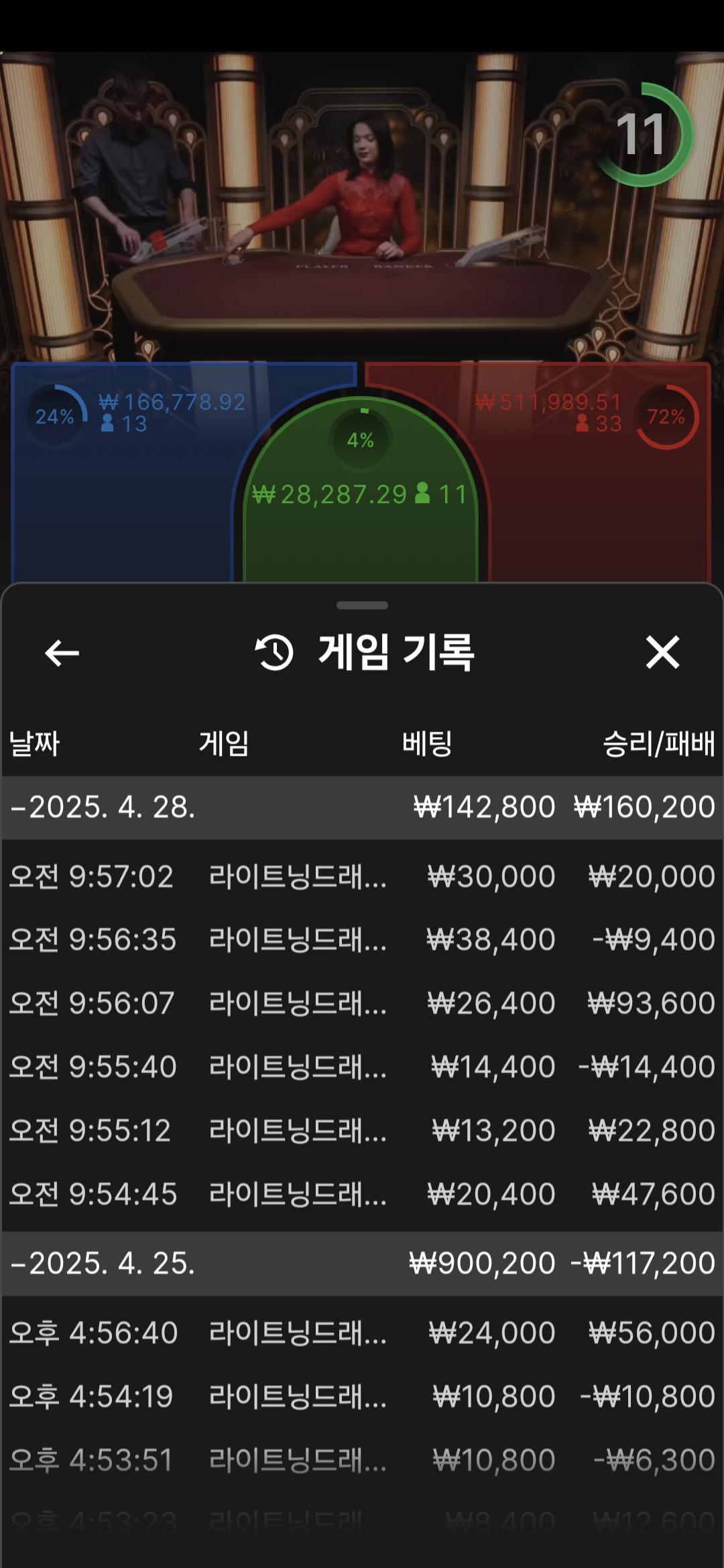View the 오전 9:54:45 round details
Image resolution: width=724 pixels, height=1568 pixels.
click(362, 1195)
